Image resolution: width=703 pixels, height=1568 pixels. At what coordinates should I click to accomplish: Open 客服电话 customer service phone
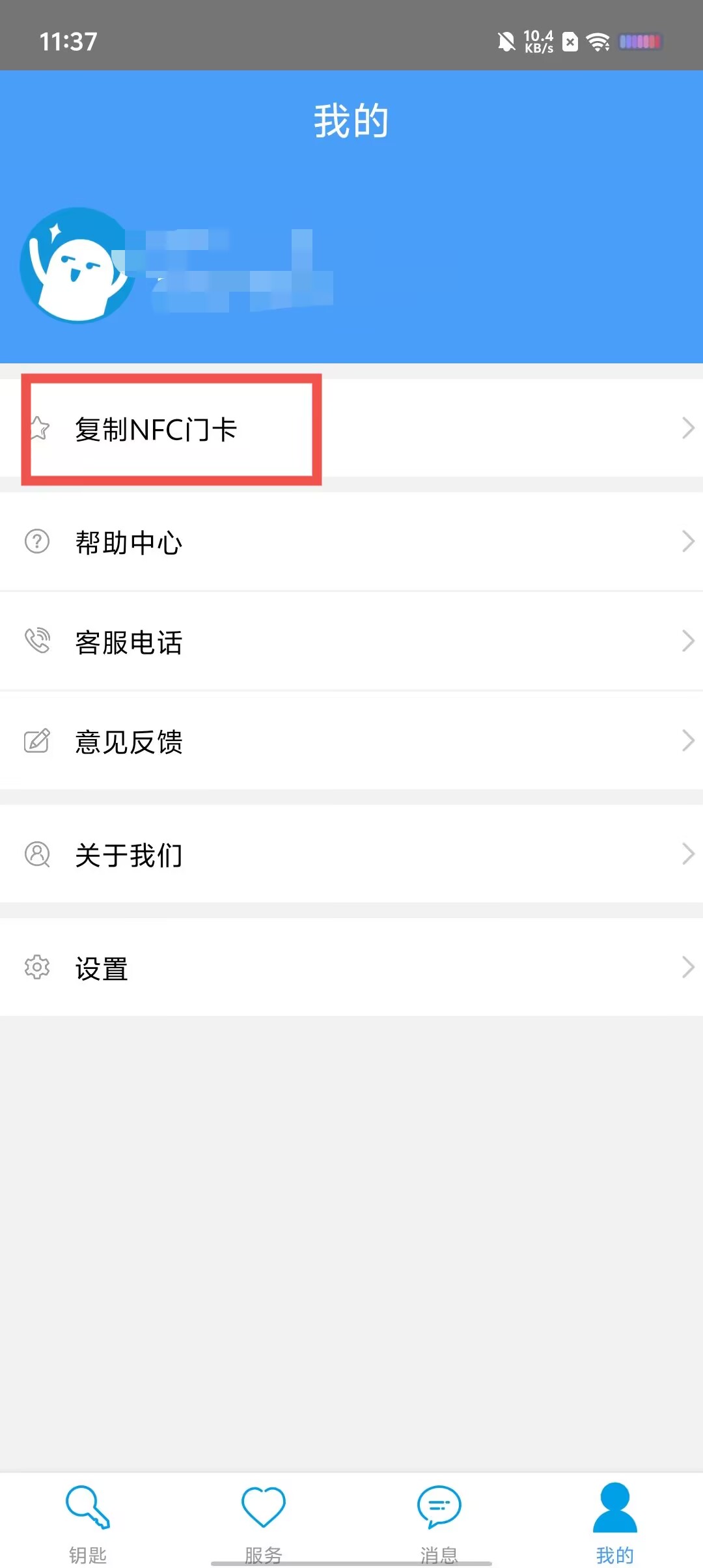[x=351, y=641]
